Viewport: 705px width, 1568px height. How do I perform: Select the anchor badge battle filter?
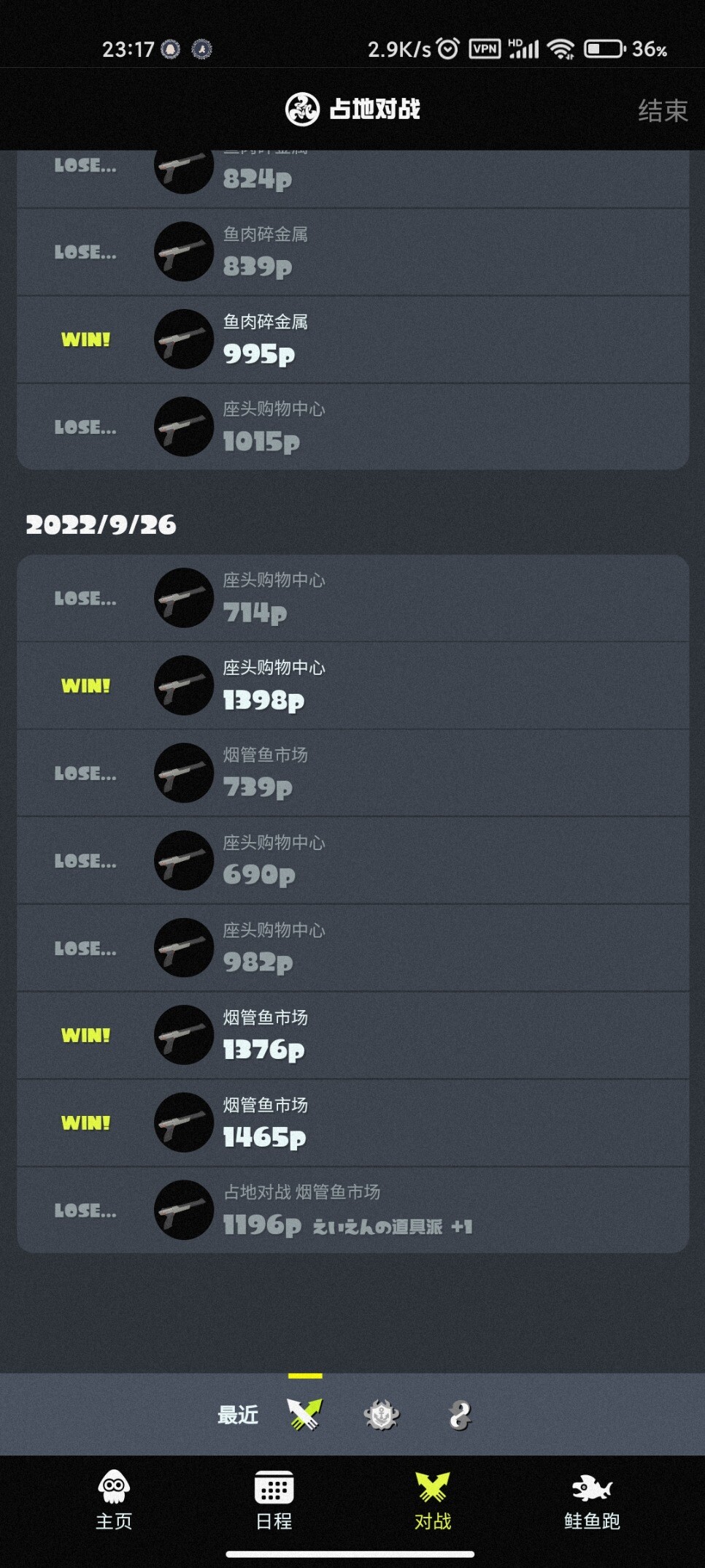point(382,1415)
